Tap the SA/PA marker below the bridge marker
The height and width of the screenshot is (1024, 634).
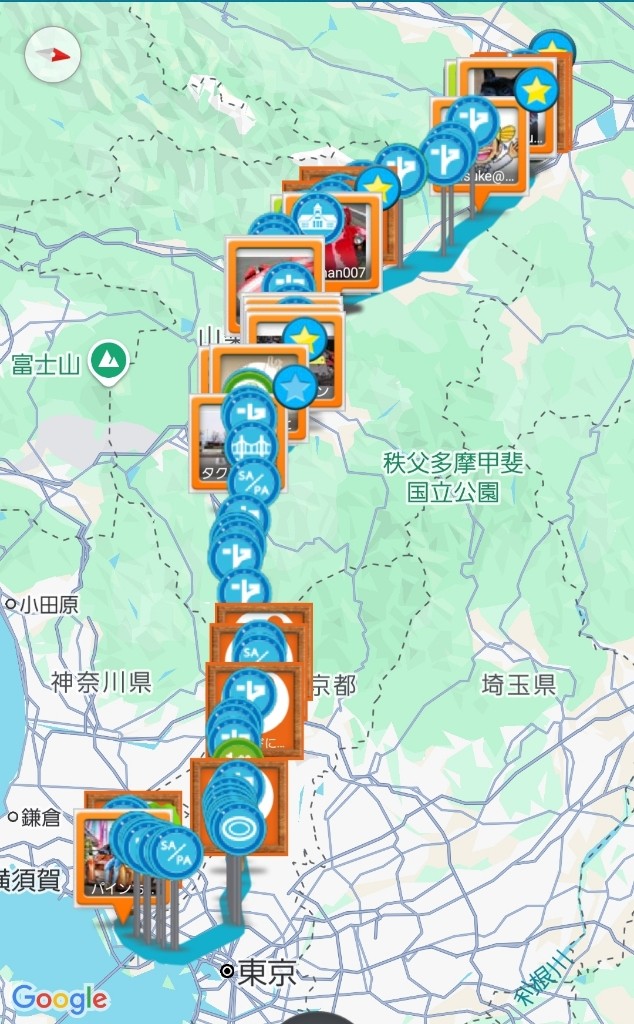point(255,483)
